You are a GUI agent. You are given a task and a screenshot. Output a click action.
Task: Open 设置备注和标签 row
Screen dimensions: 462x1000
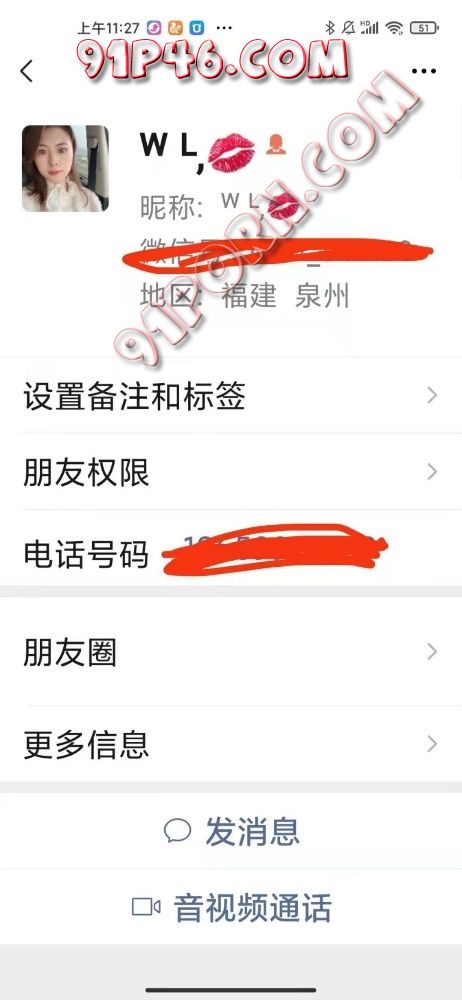coord(231,396)
